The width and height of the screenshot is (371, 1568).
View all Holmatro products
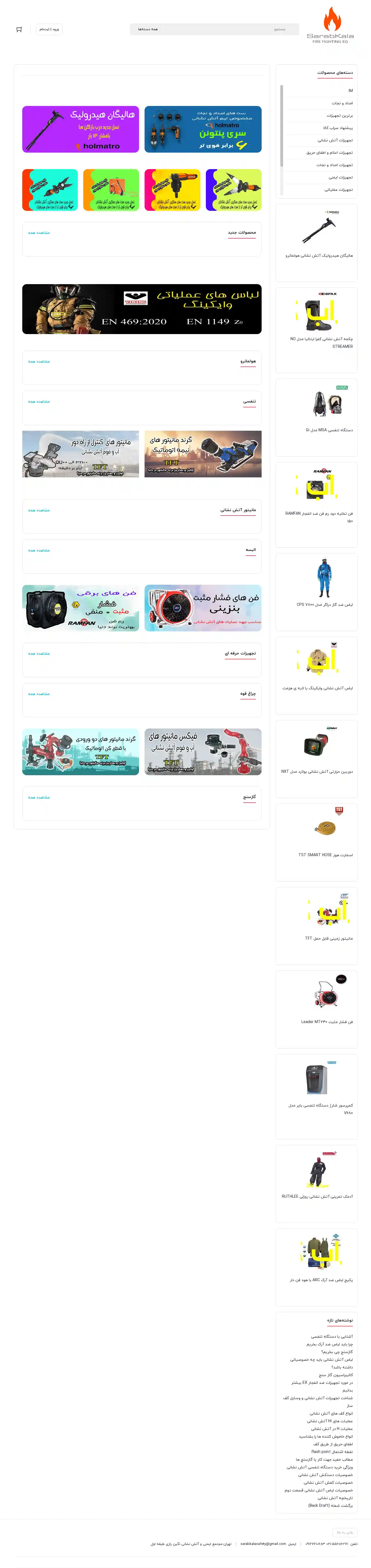click(39, 362)
